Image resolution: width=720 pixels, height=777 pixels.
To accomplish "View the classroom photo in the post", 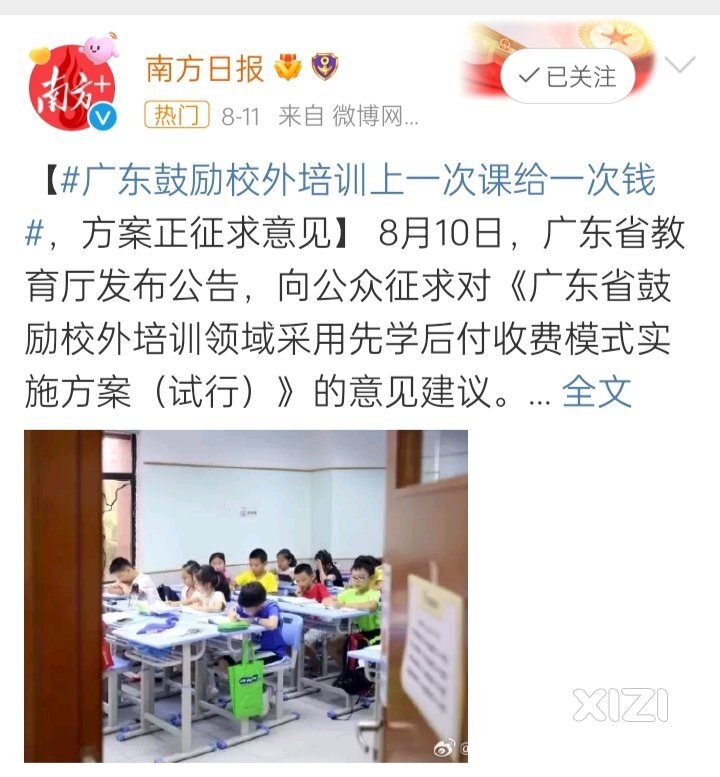I will click(x=245, y=595).
